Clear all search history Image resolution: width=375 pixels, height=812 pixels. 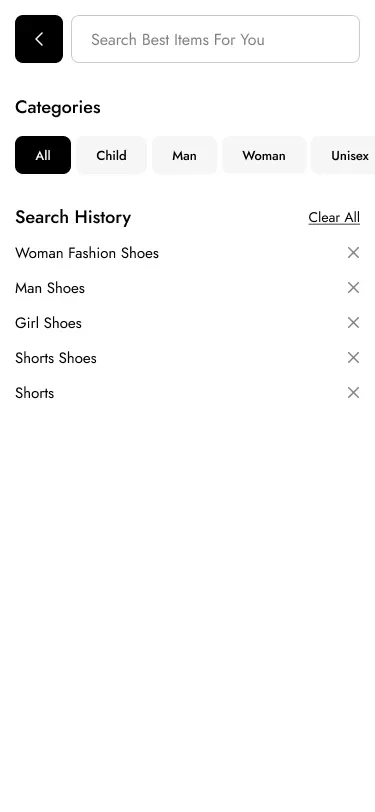coord(334,218)
